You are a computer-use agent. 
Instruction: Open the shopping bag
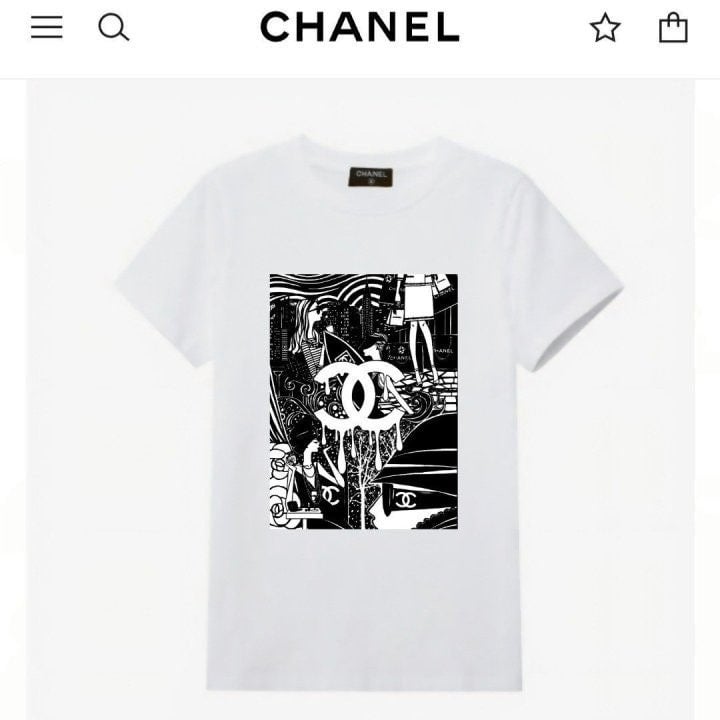coord(673,27)
